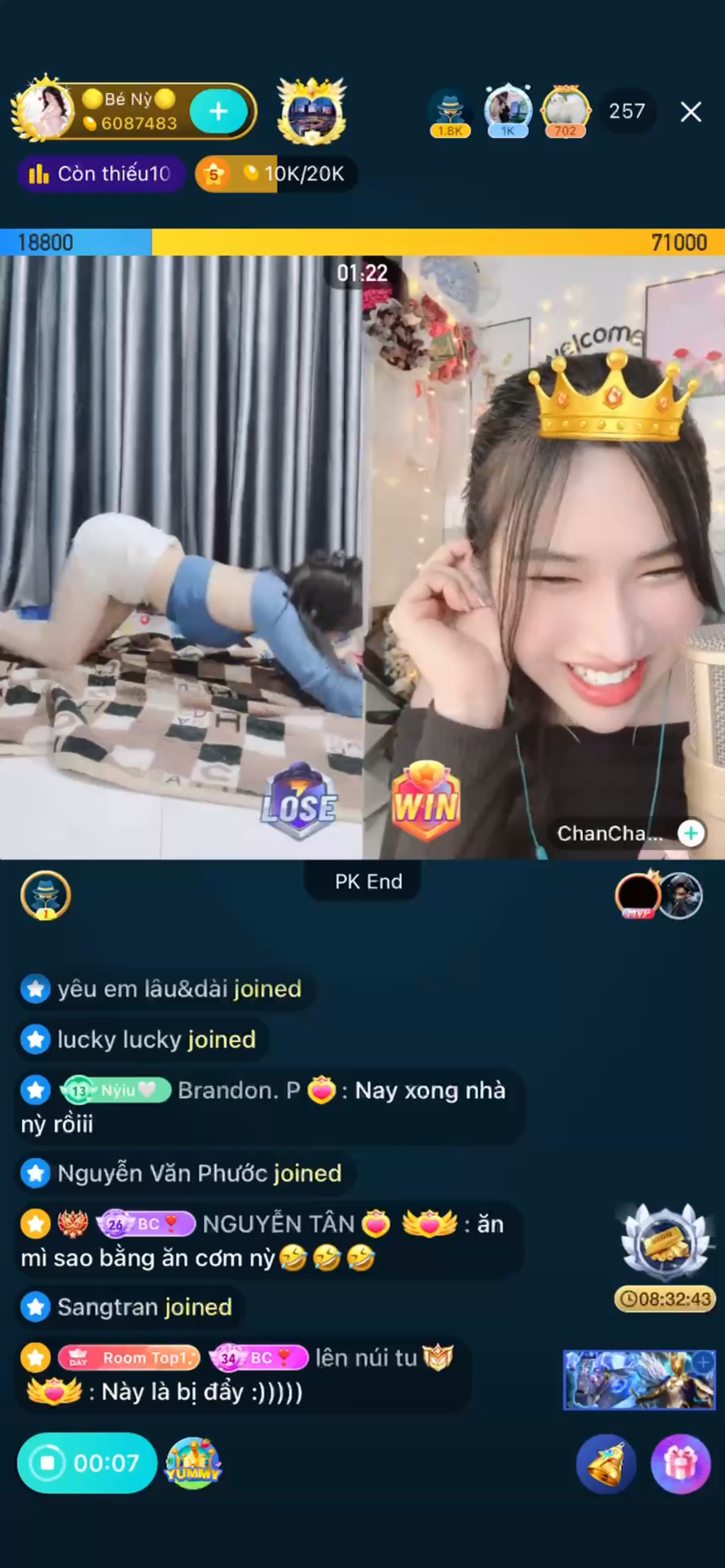Open the top-ranked spy avatar below video
725x1568 pixels.
pos(46,895)
